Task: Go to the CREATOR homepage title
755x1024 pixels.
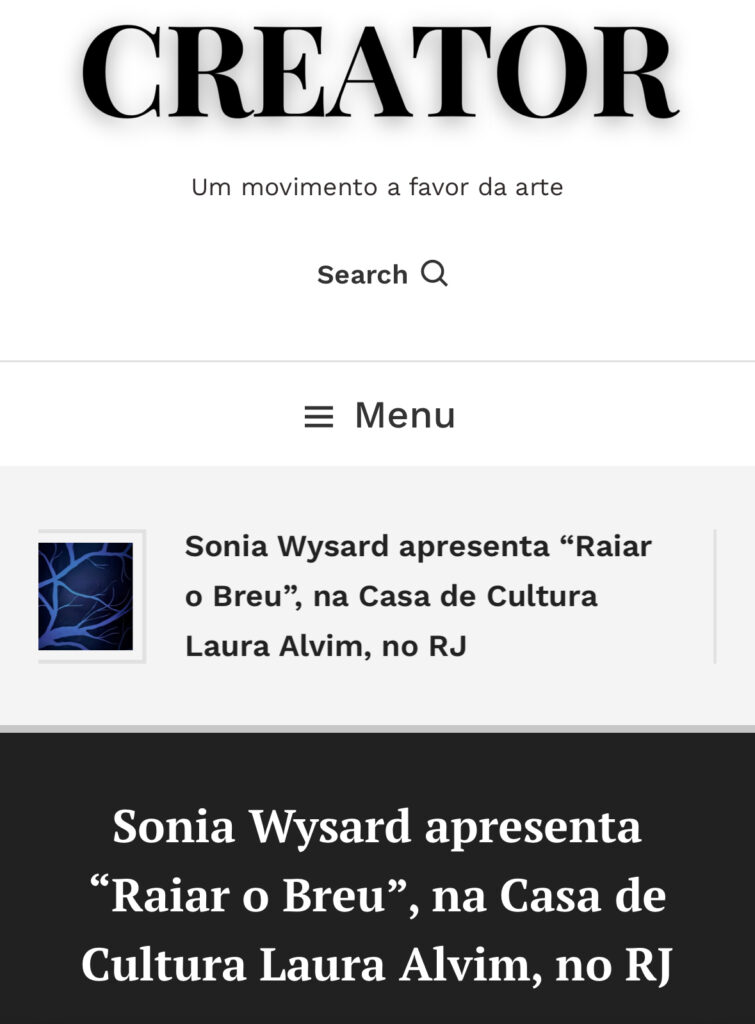Action: tap(378, 72)
